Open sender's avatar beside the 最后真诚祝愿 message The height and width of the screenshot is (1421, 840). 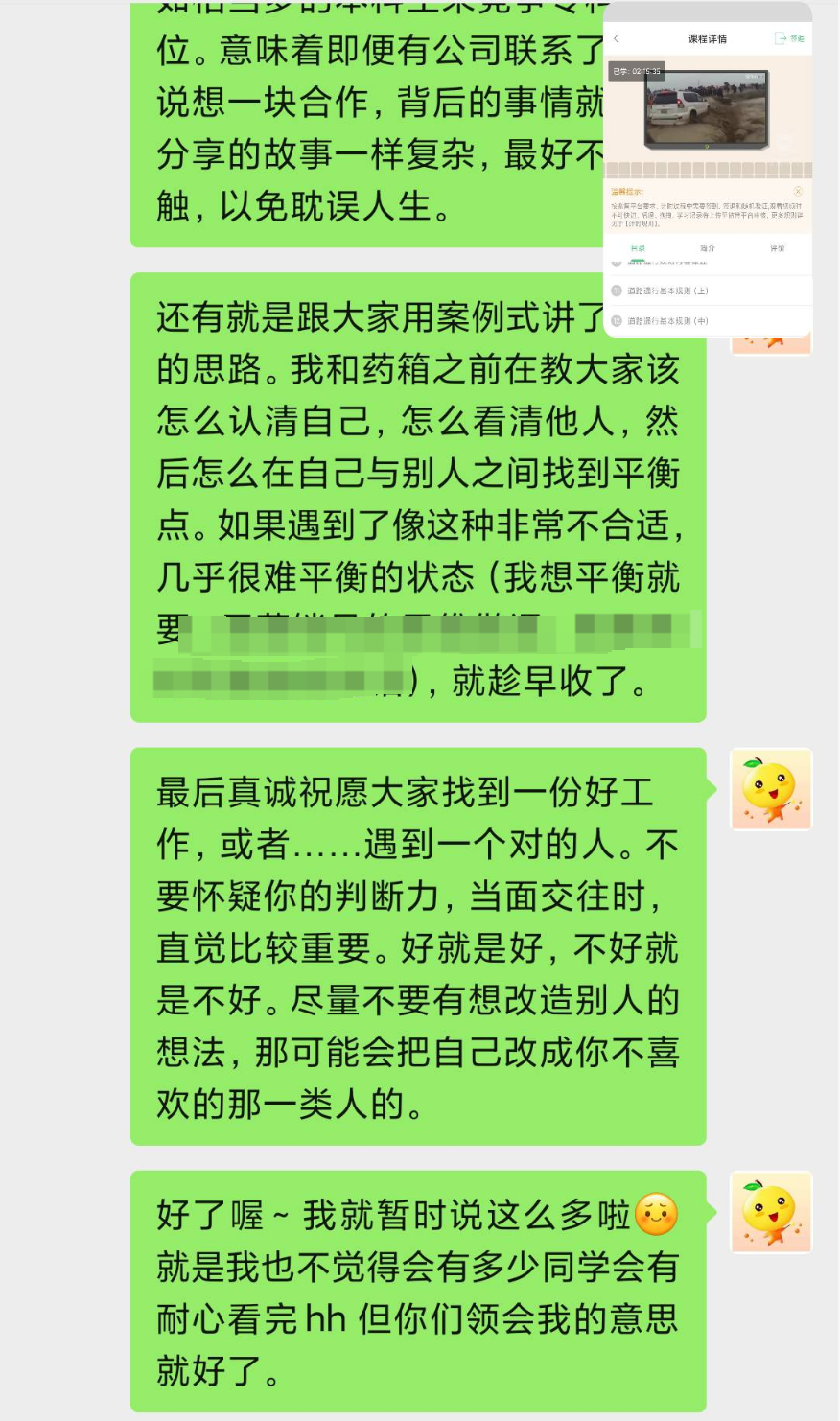click(x=771, y=789)
